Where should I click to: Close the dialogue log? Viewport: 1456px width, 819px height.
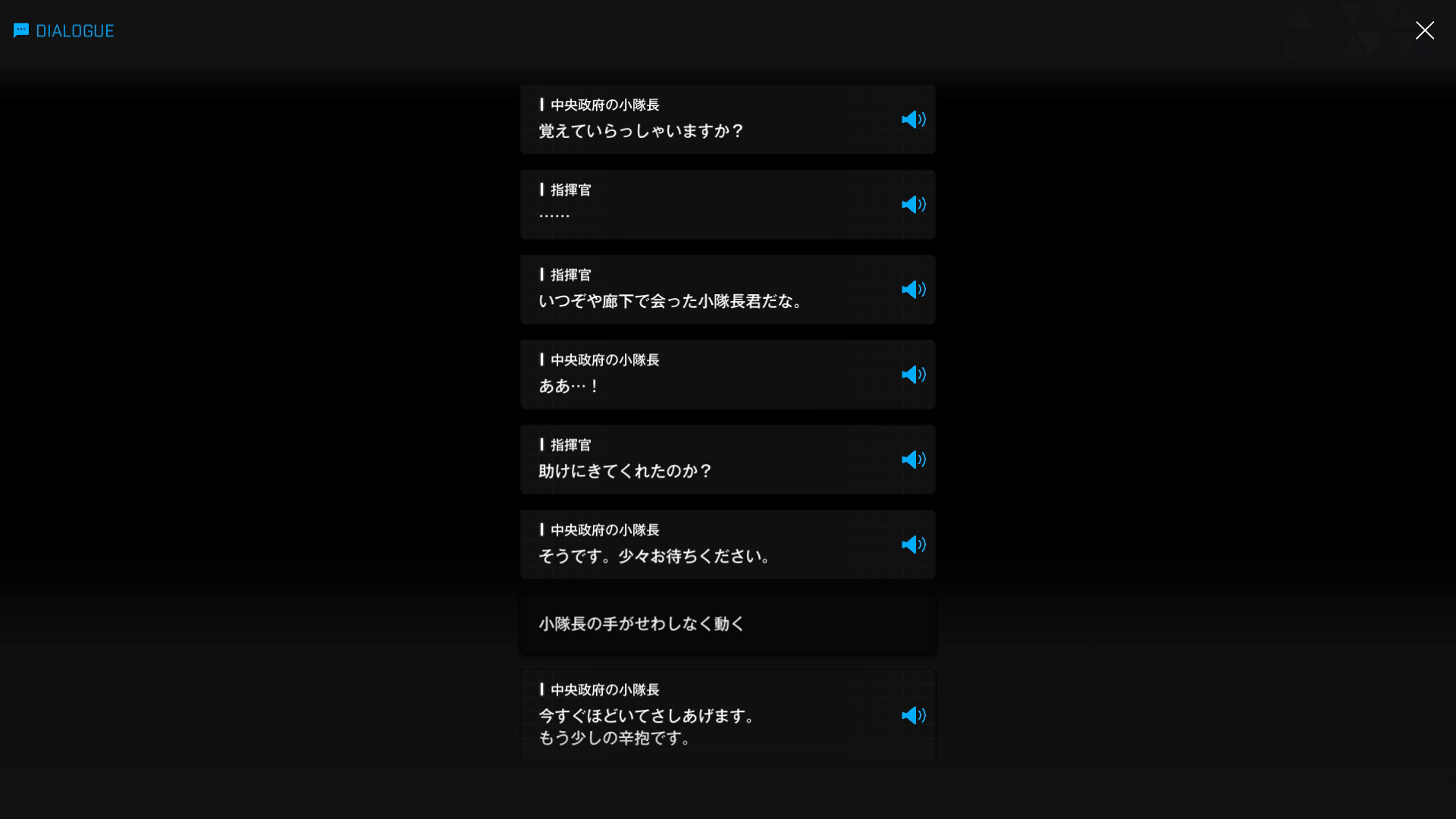1424,30
